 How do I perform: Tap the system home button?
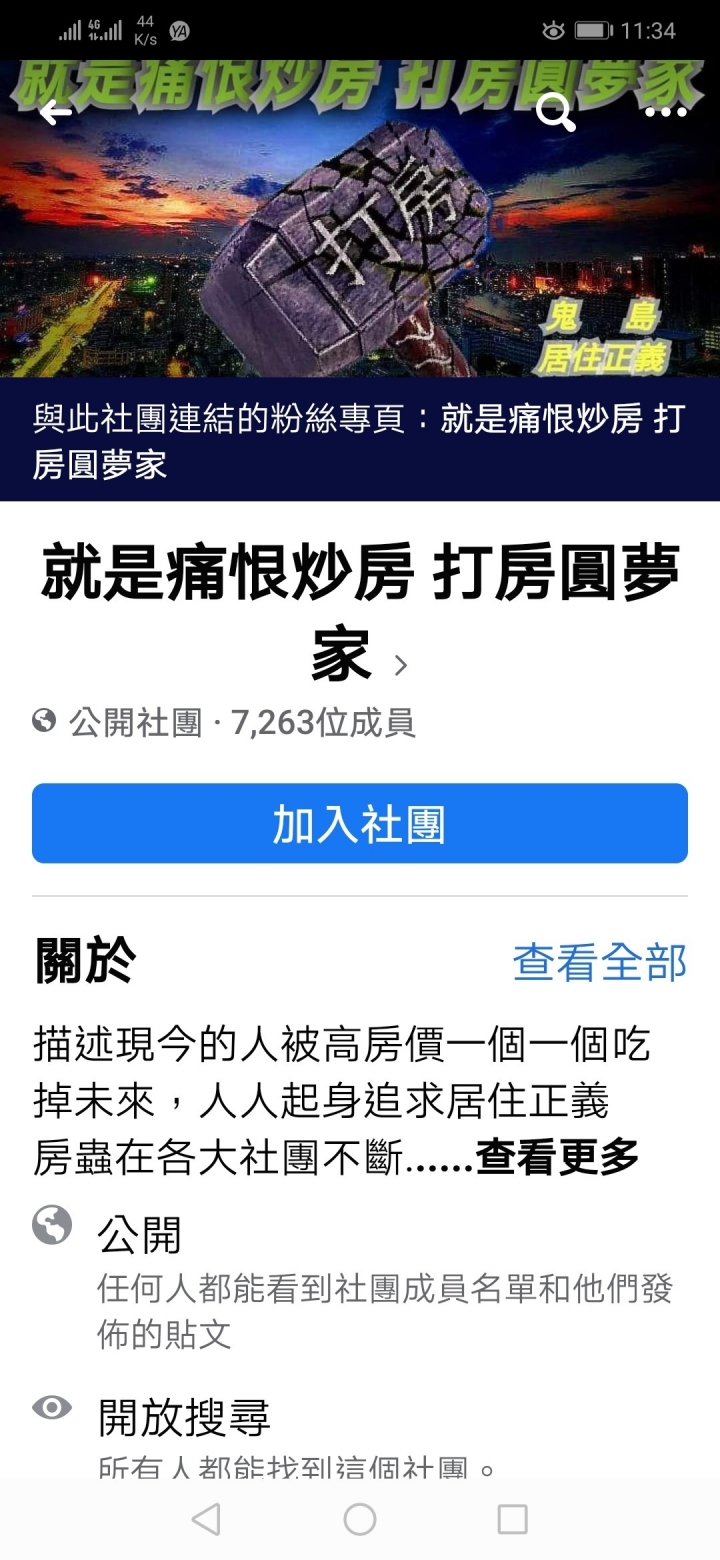(x=360, y=1519)
